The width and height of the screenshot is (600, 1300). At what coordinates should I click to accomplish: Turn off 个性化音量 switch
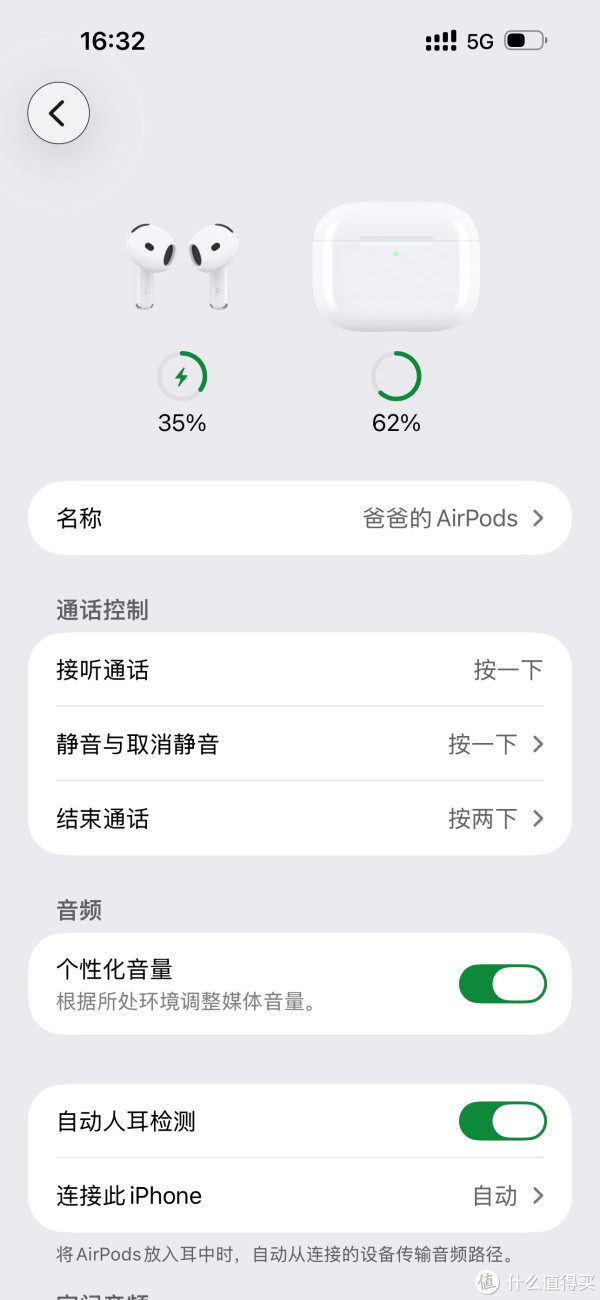(502, 984)
